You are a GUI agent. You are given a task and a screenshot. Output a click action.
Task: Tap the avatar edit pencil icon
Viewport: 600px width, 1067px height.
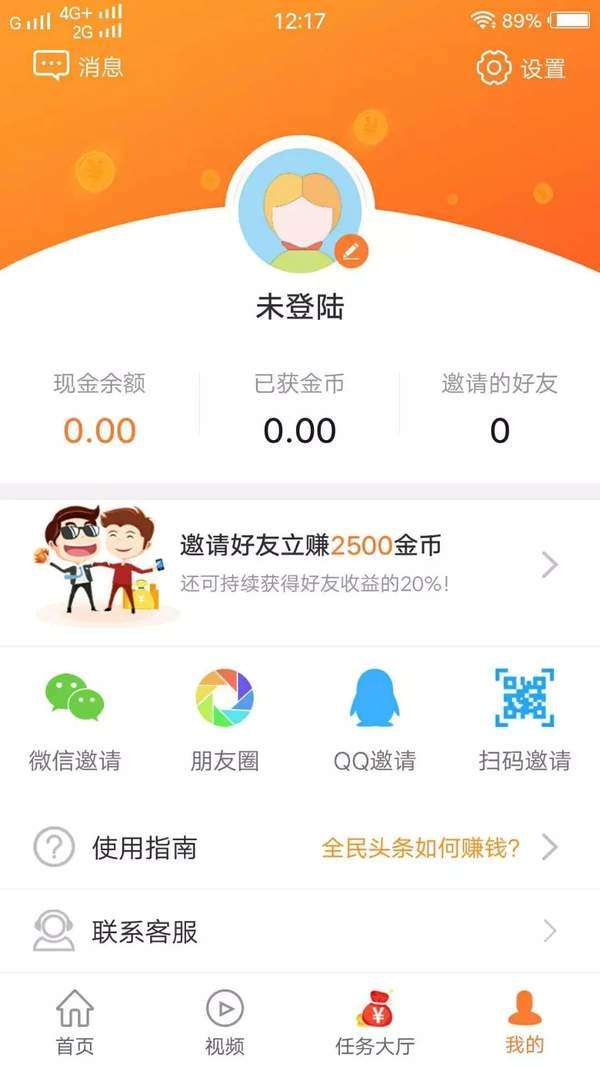(x=351, y=251)
